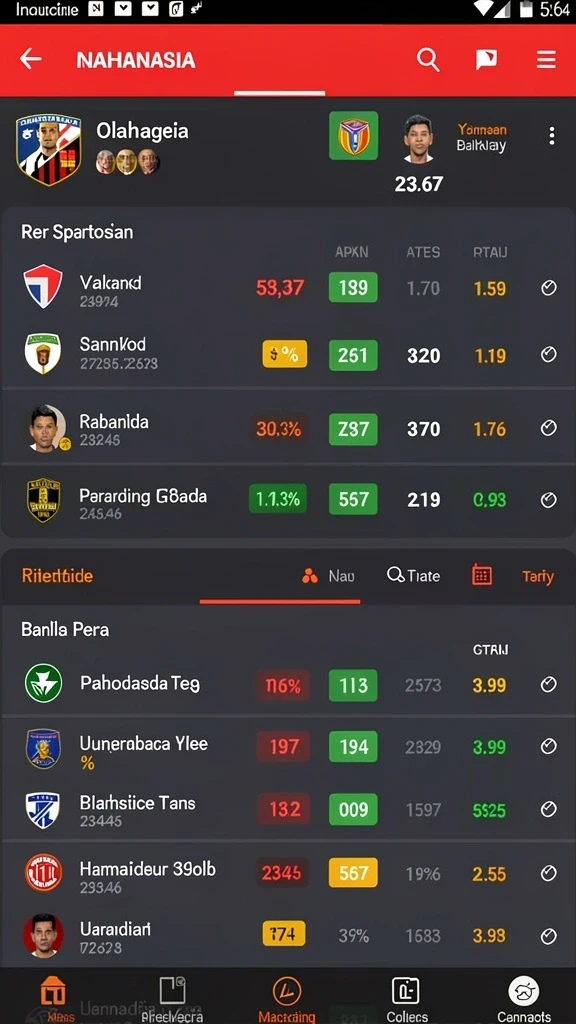Open the Vakand row

tap(288, 287)
